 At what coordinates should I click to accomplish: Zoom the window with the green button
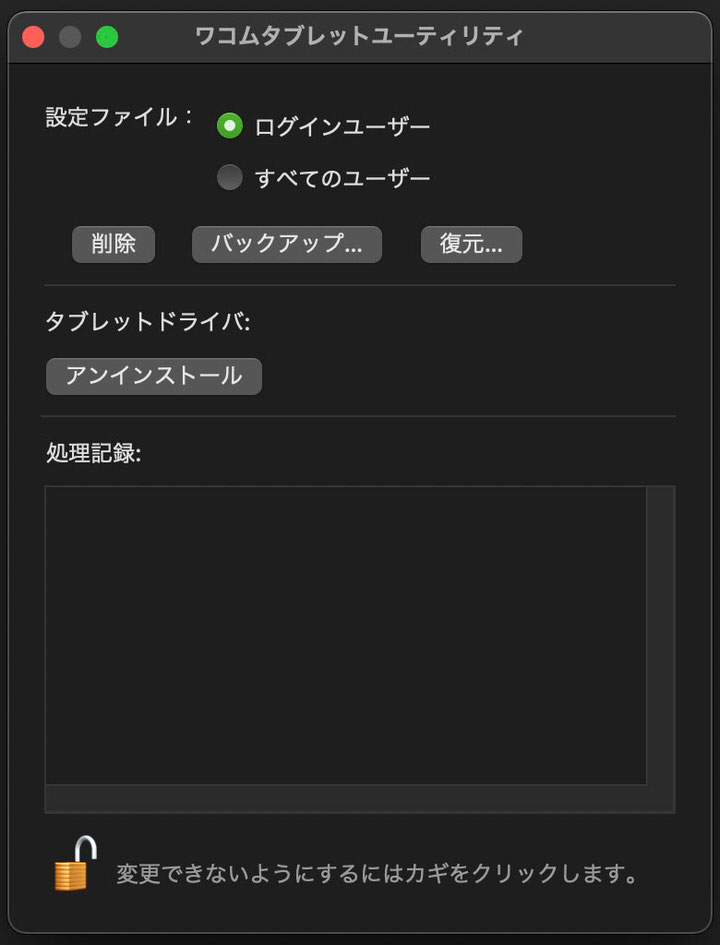[x=107, y=37]
